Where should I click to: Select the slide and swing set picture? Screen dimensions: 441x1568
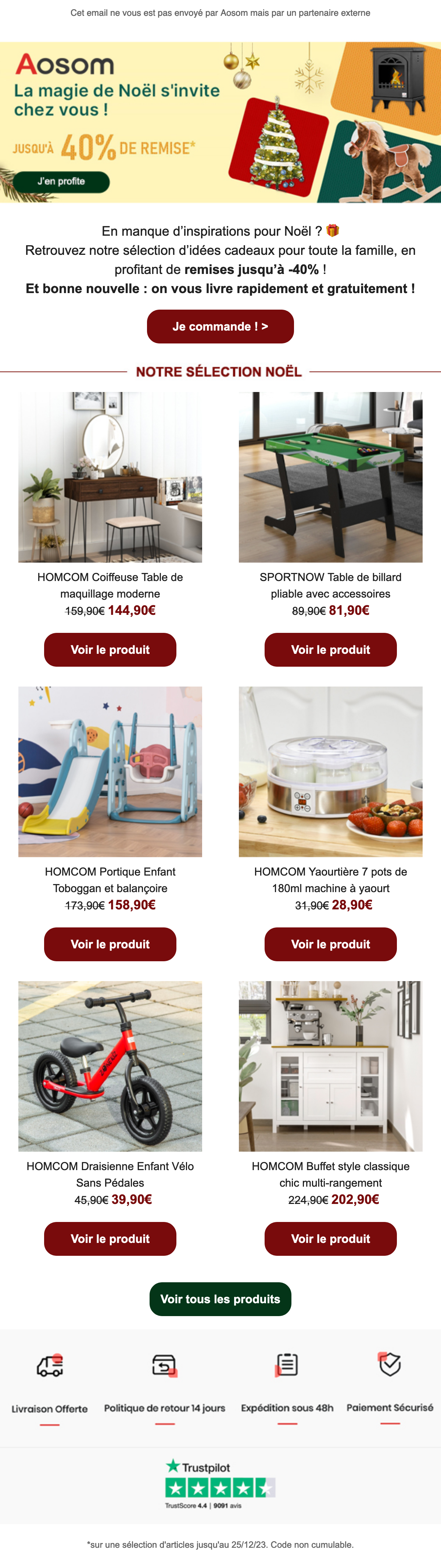110,771
